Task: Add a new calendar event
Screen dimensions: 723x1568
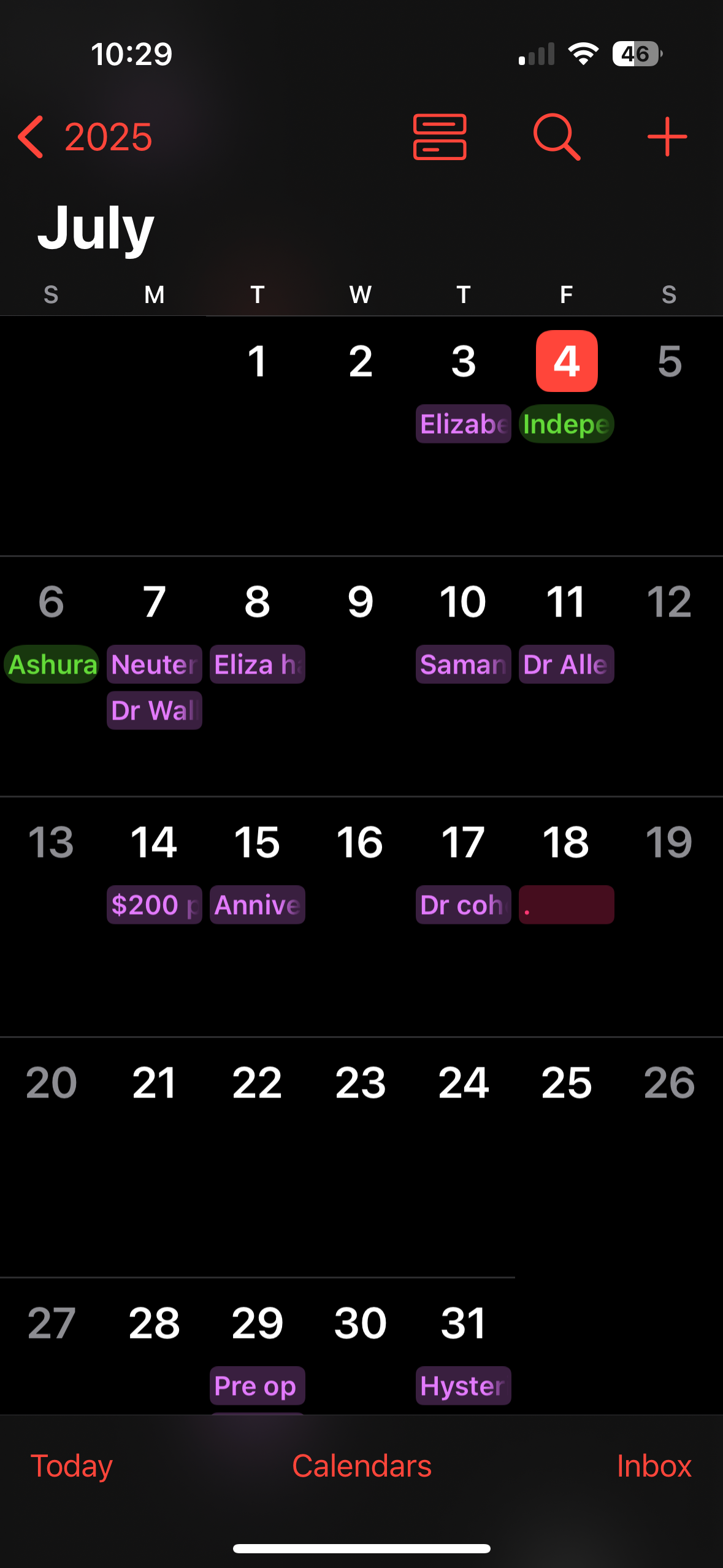Action: (x=667, y=137)
